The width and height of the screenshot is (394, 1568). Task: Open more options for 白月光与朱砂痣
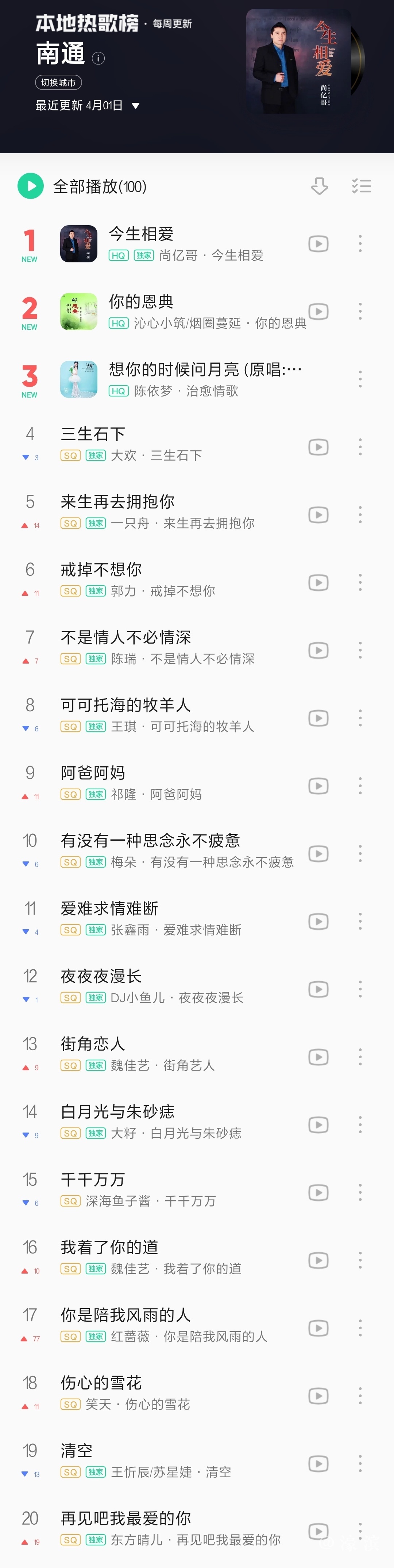360,1125
